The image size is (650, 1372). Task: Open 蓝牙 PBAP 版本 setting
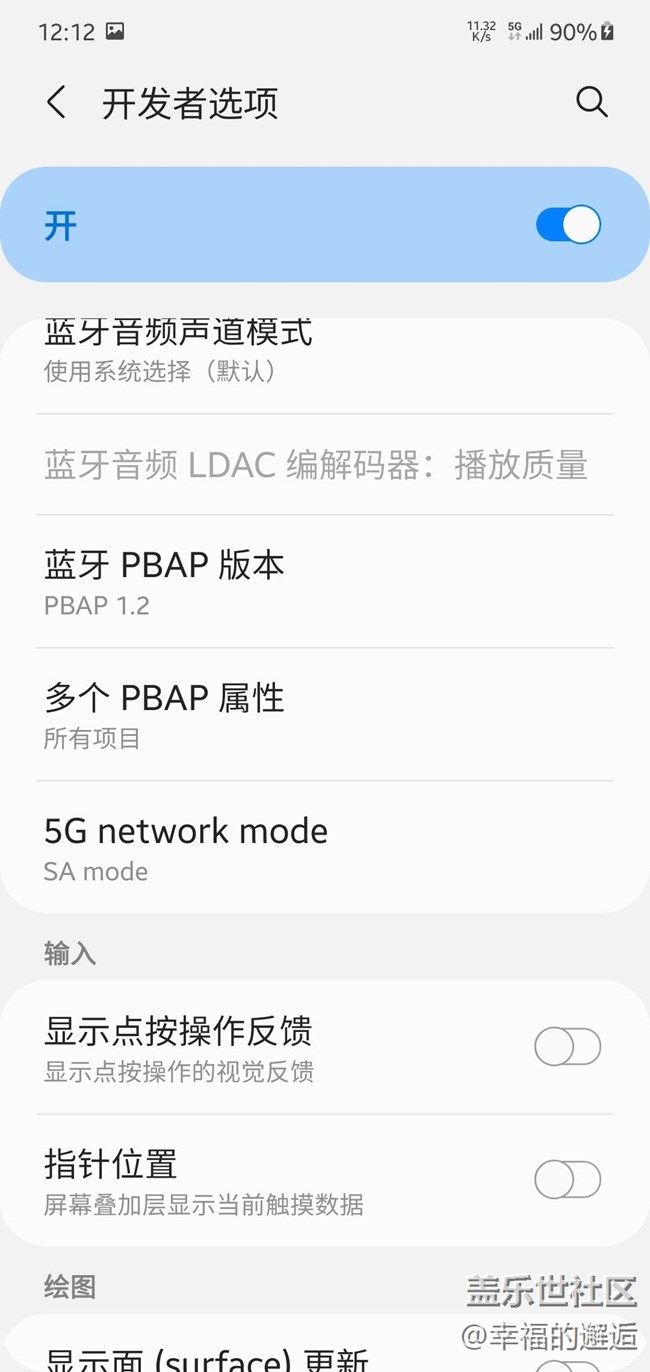[x=300, y=582]
